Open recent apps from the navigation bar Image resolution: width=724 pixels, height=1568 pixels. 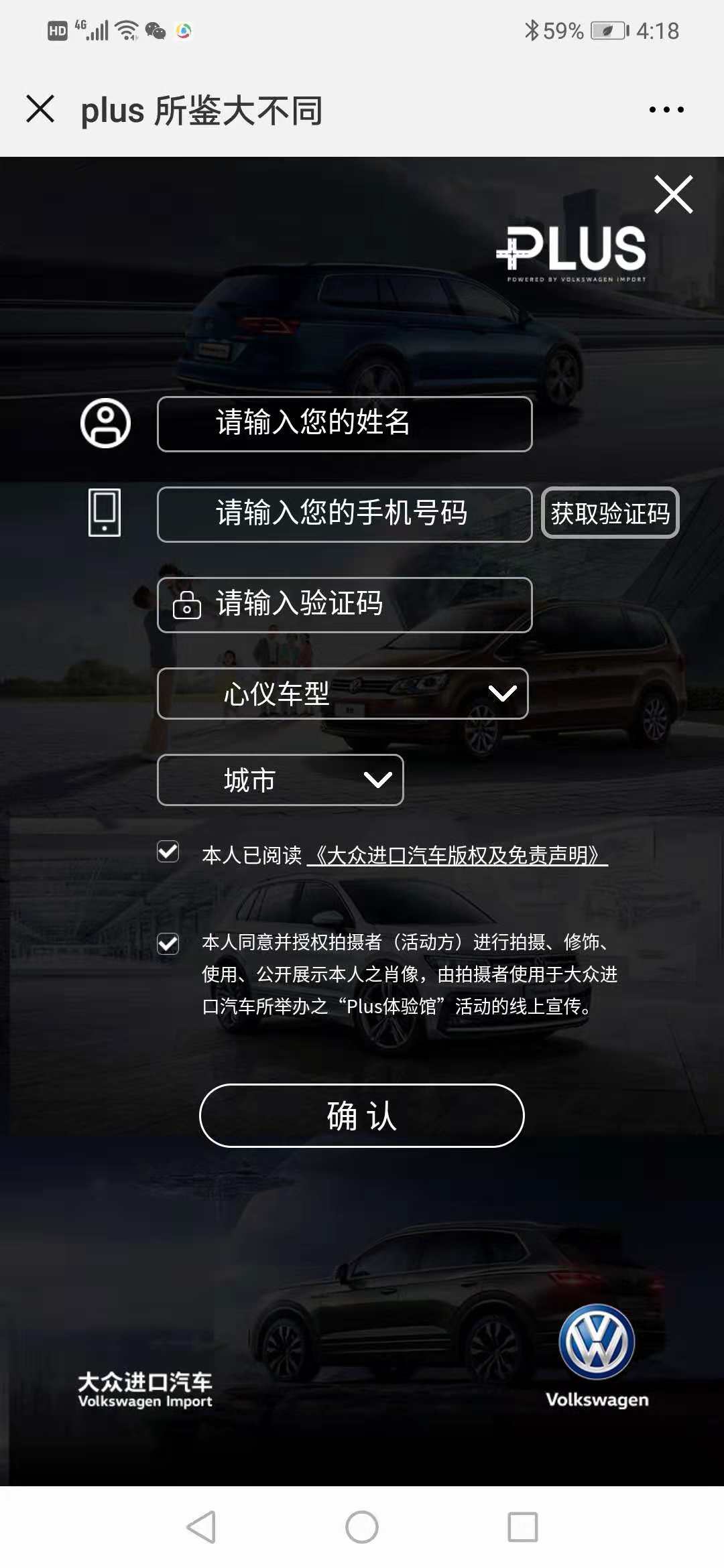[522, 1527]
